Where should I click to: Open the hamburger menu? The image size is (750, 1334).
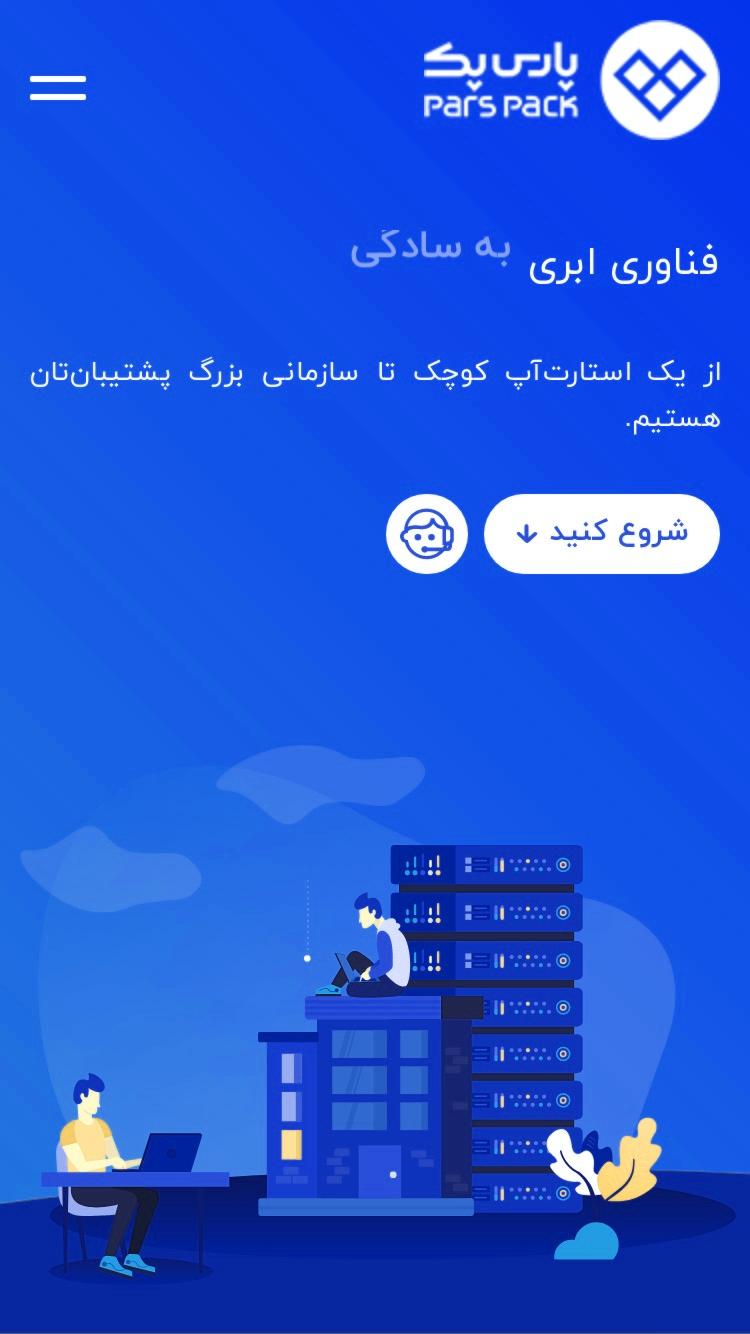[58, 88]
